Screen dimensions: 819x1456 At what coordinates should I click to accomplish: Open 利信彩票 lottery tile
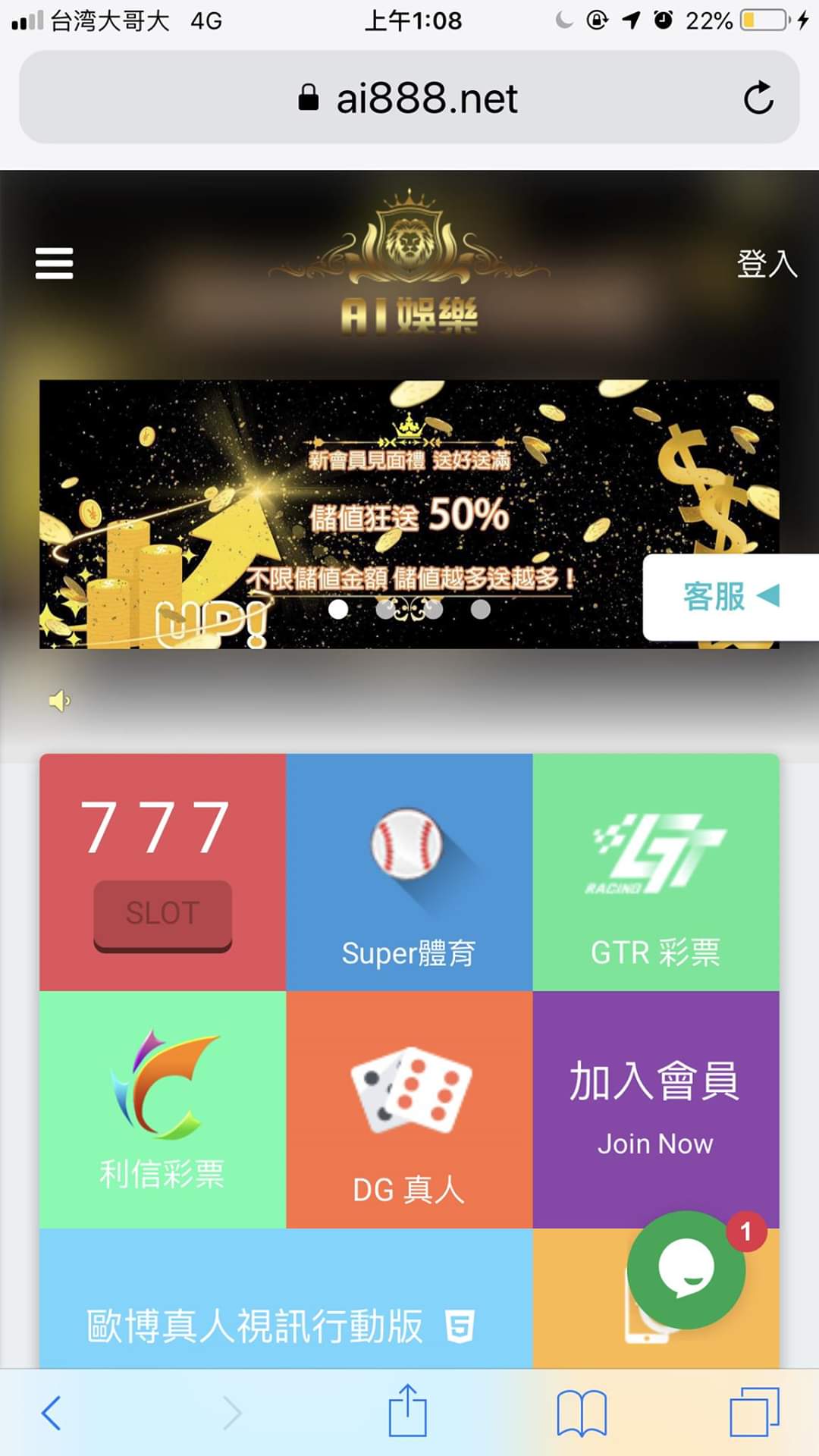click(163, 1109)
